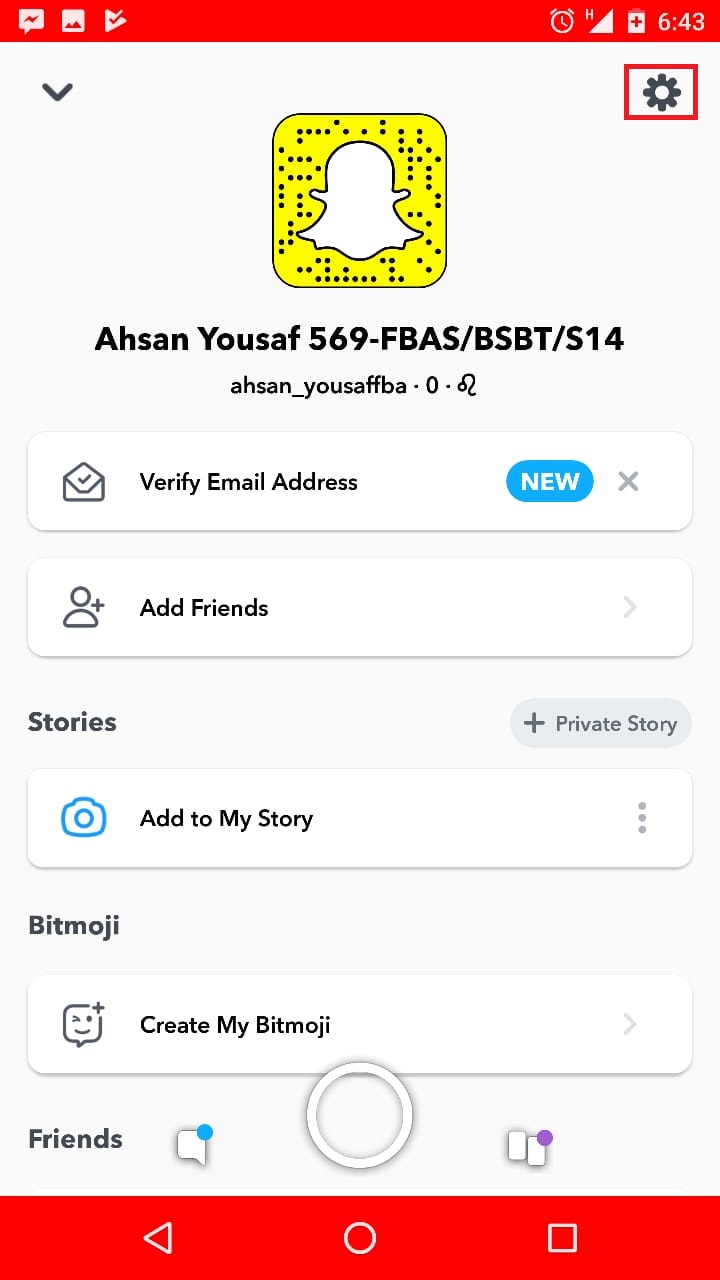Open Create My Bitmoji chevron
Screen dimensions: 720x1280
click(630, 1024)
